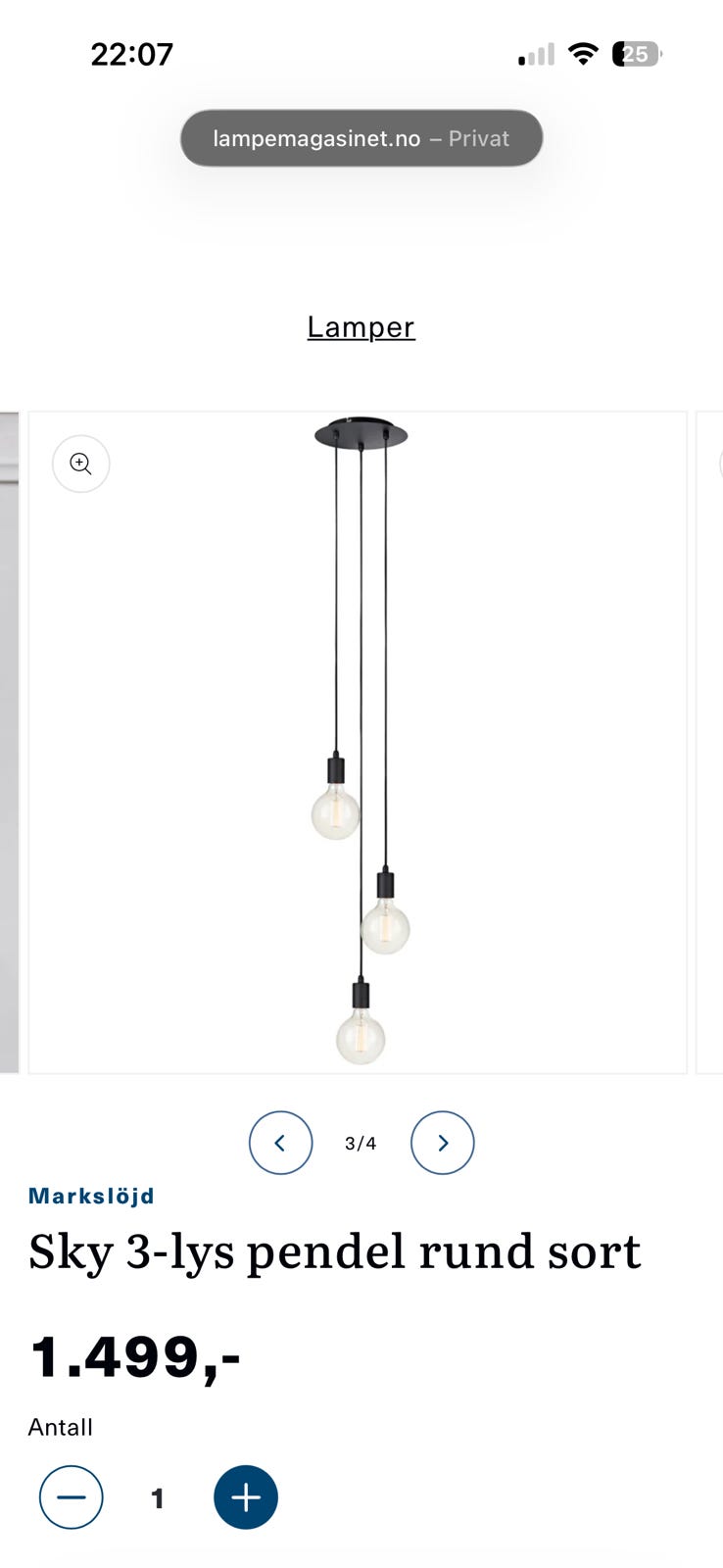Increase the quantity with the plus button
The width and height of the screenshot is (723, 1568).
tap(246, 1497)
